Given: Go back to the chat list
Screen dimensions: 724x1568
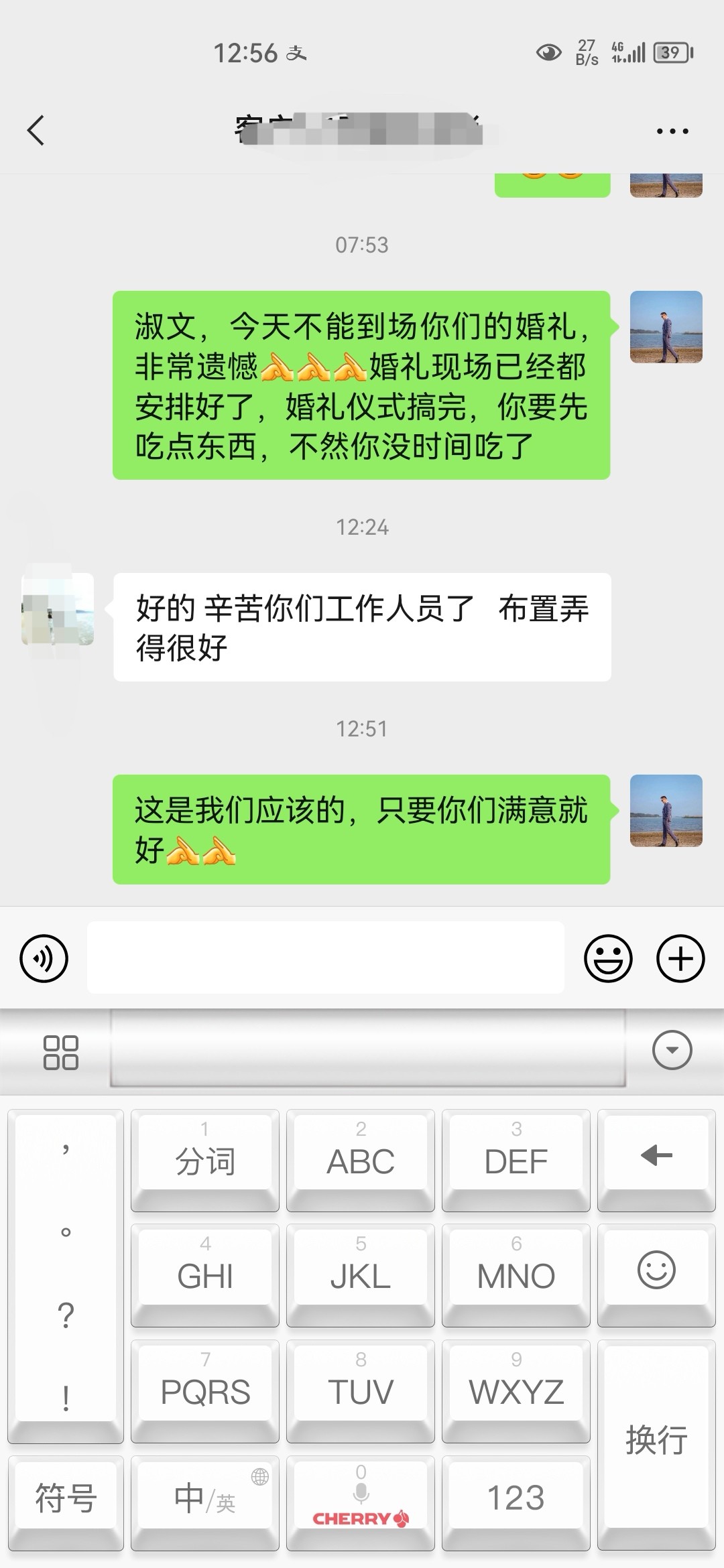Looking at the screenshot, I should [36, 130].
